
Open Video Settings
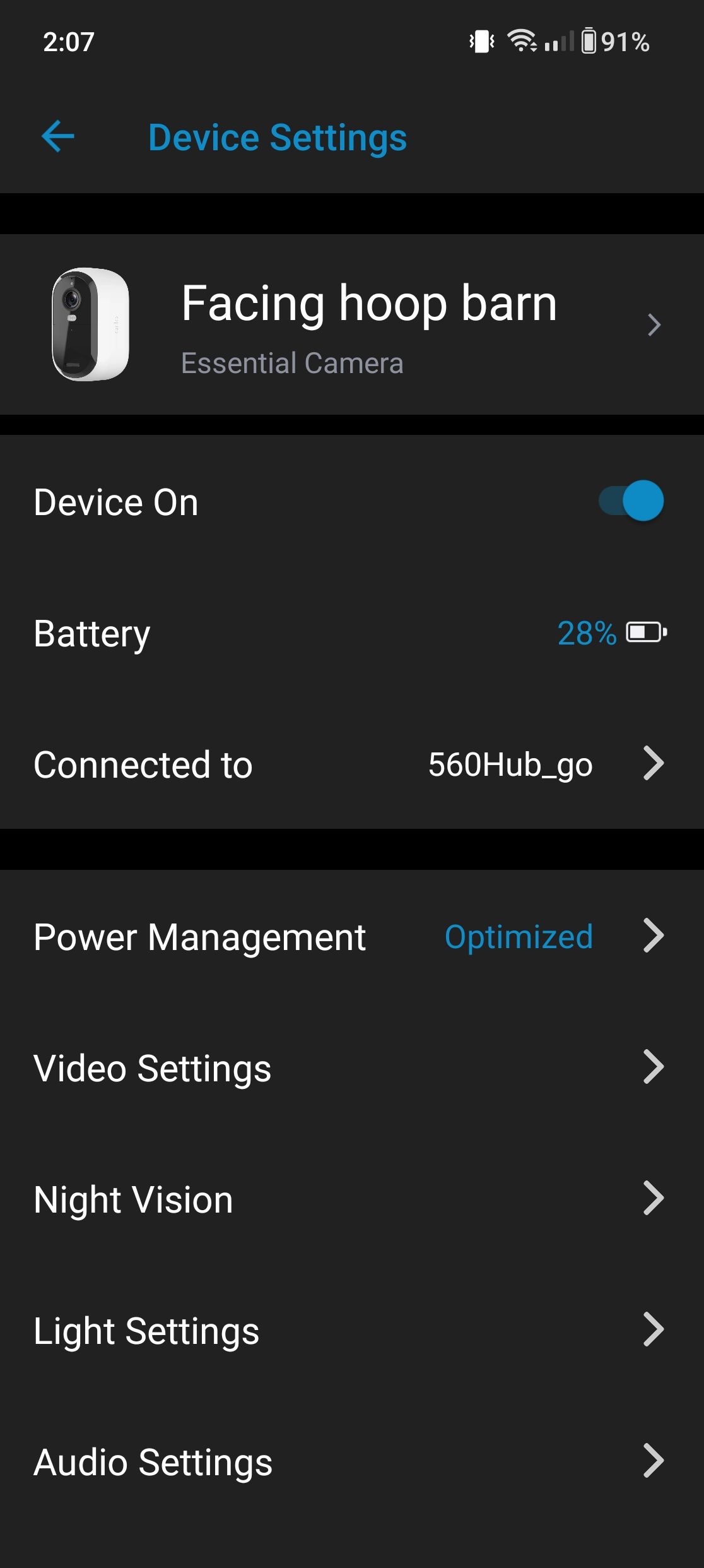pos(352,1067)
